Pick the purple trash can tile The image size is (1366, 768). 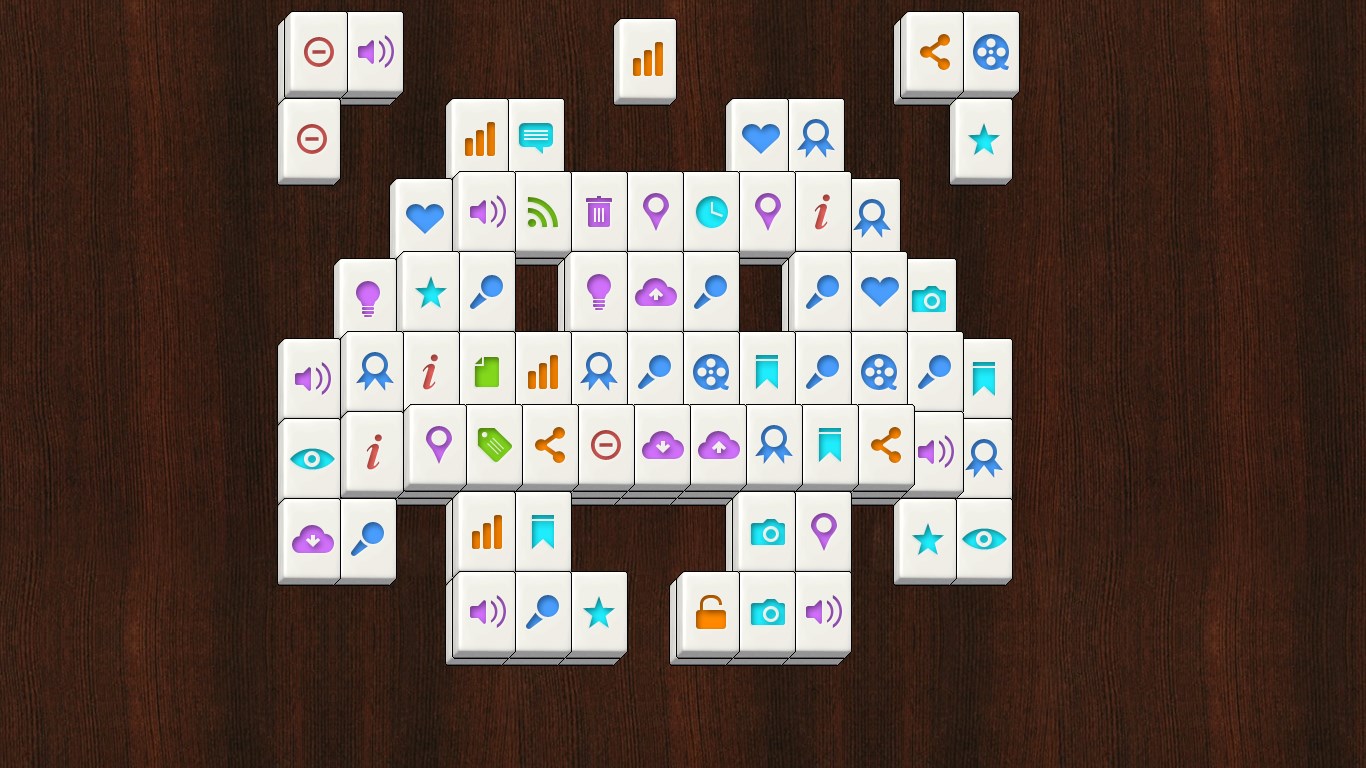click(598, 212)
